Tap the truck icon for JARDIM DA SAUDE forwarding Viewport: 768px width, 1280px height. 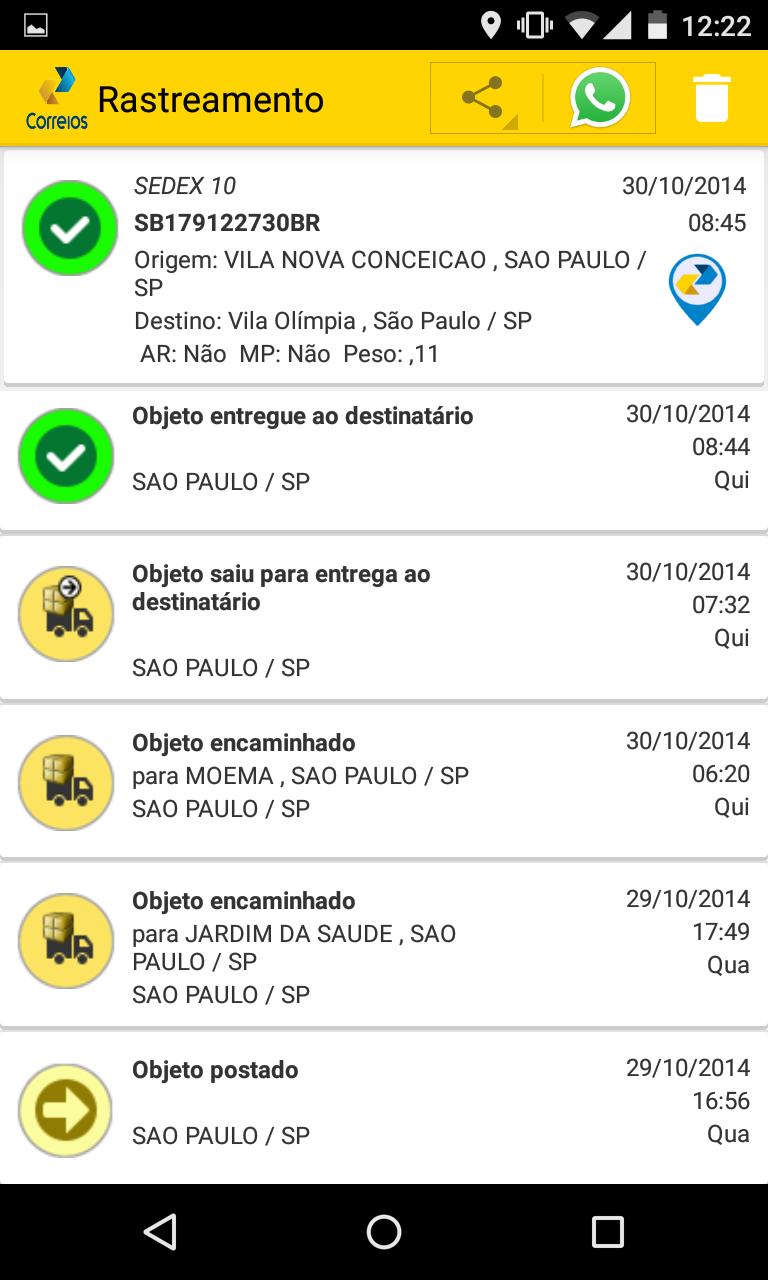(65, 941)
